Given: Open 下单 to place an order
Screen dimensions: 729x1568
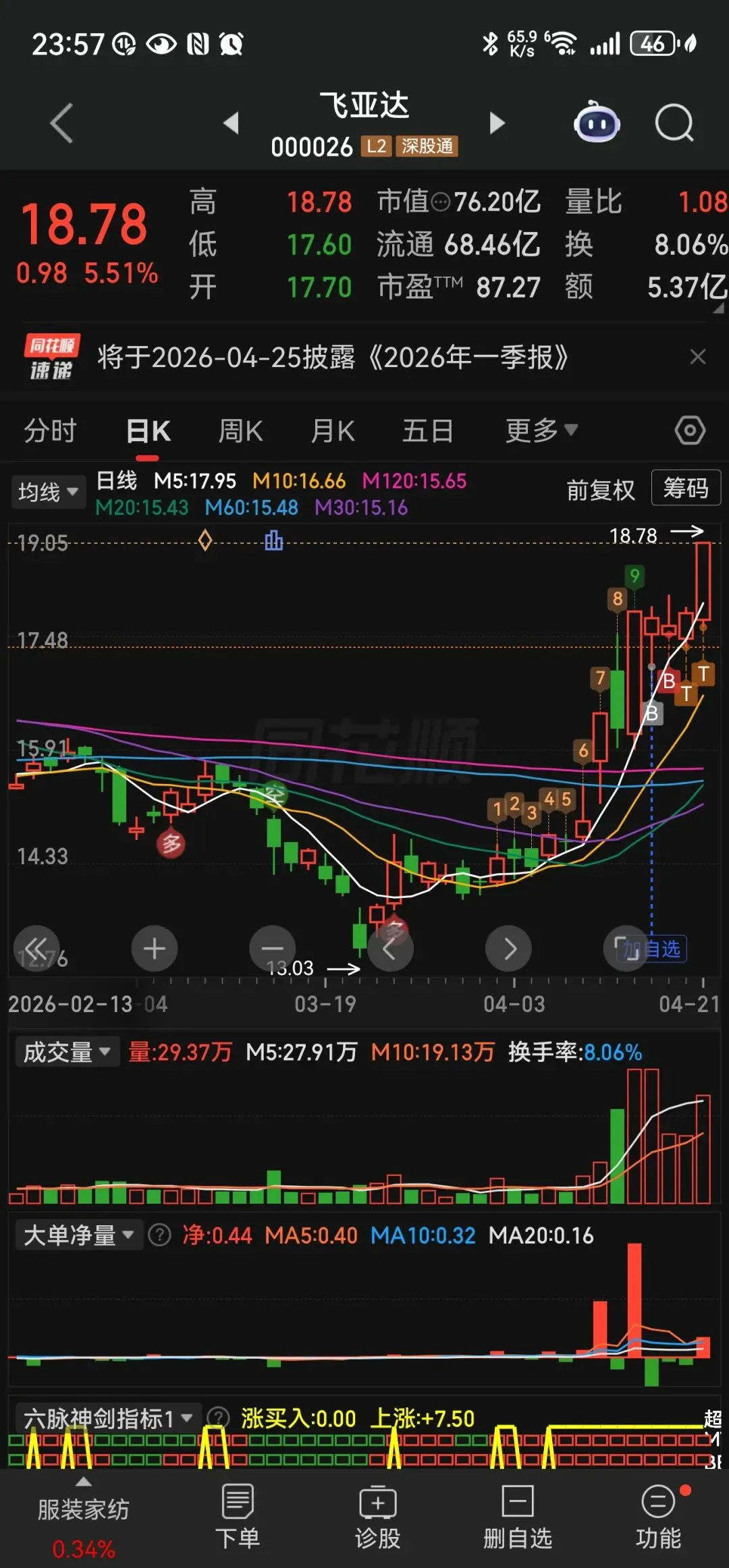Looking at the screenshot, I should point(237,1517).
